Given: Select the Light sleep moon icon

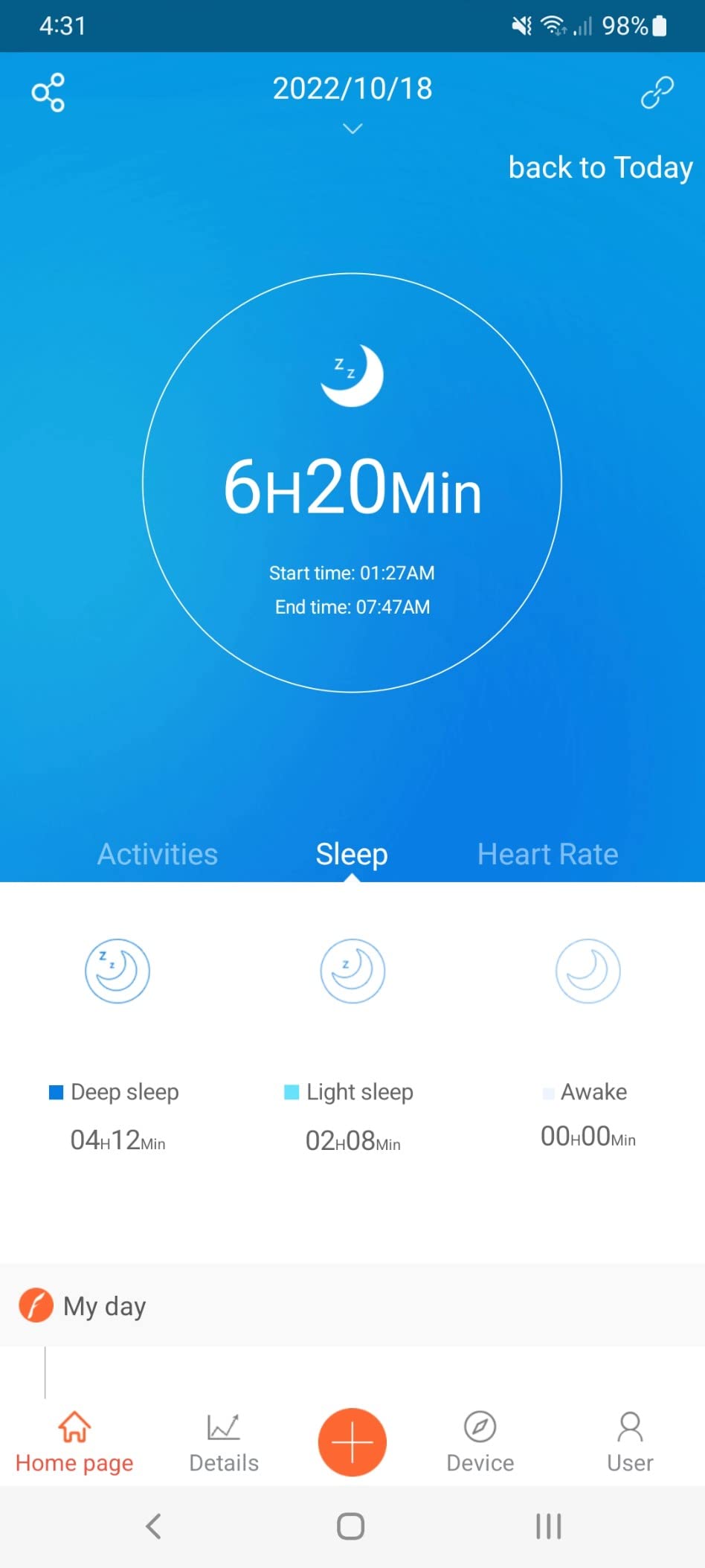Looking at the screenshot, I should [352, 971].
